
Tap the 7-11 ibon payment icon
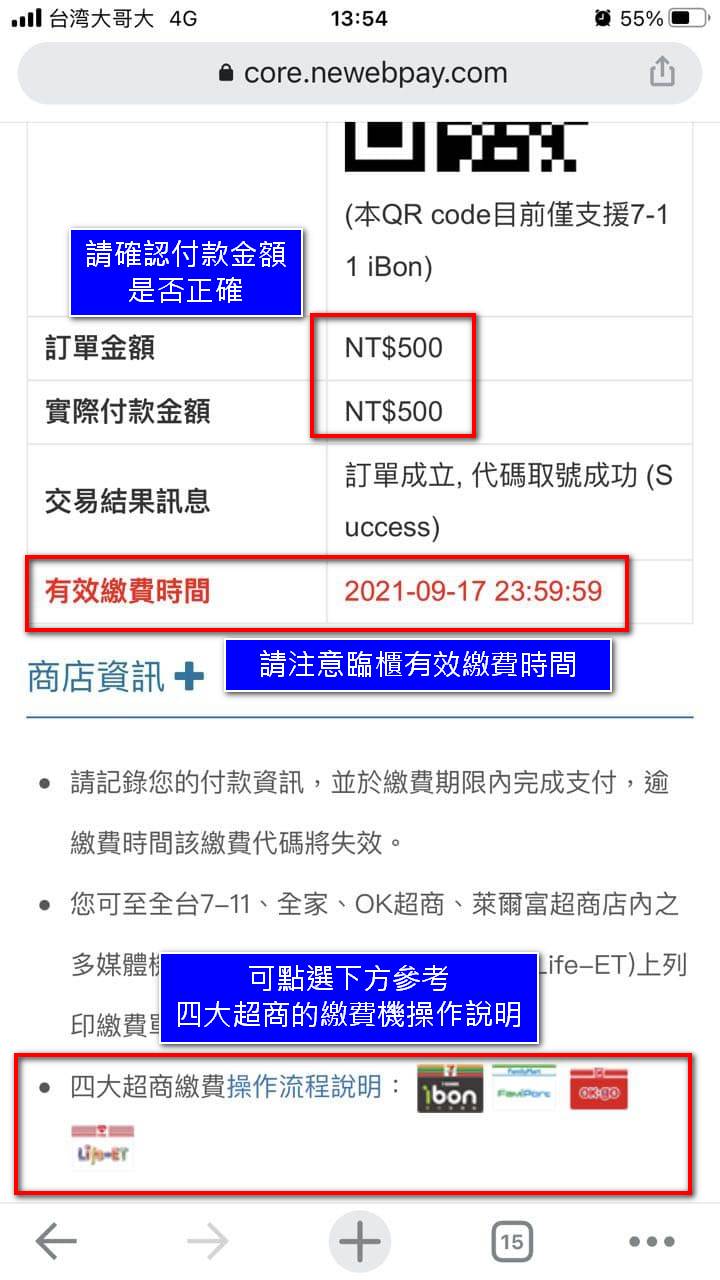[x=450, y=1090]
